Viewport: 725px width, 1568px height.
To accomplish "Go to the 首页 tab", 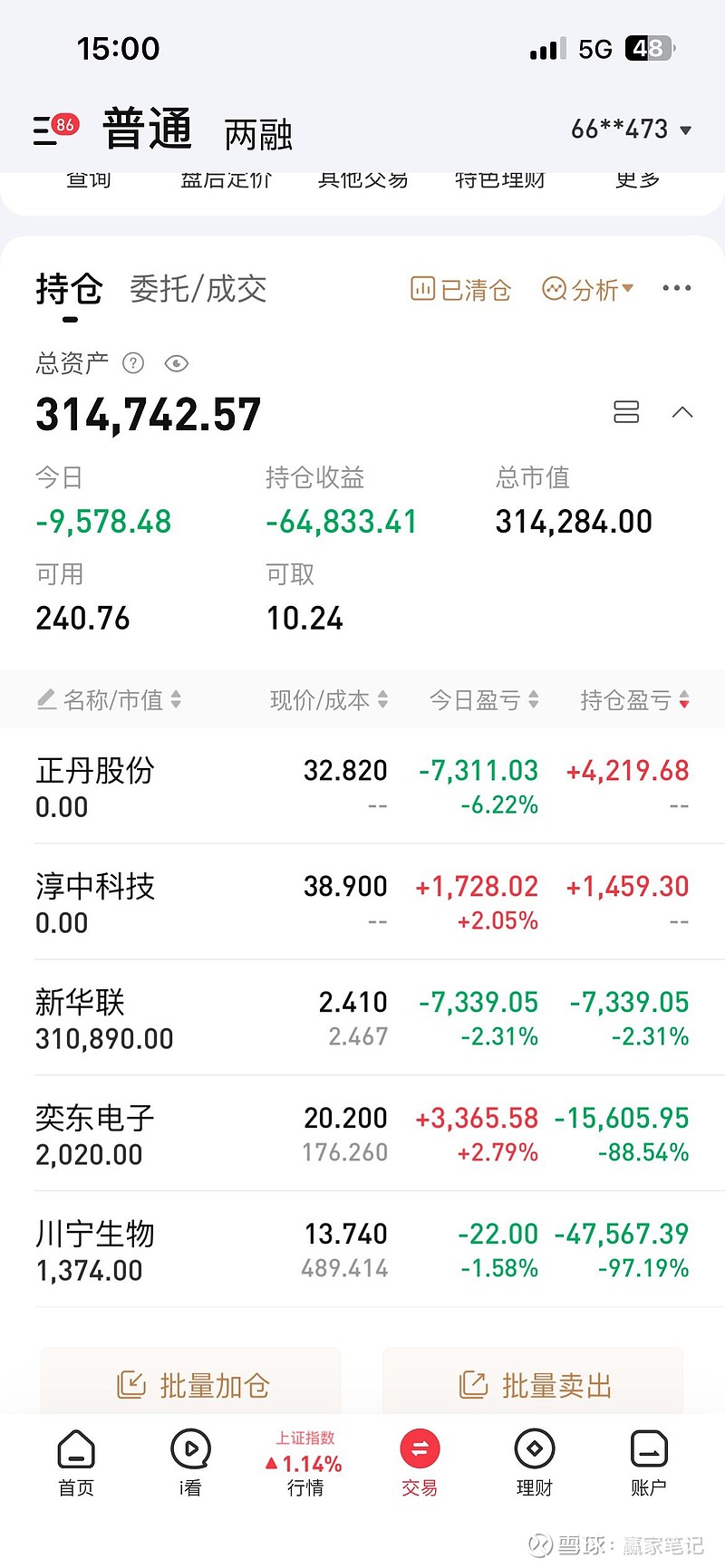I will coord(76,1463).
